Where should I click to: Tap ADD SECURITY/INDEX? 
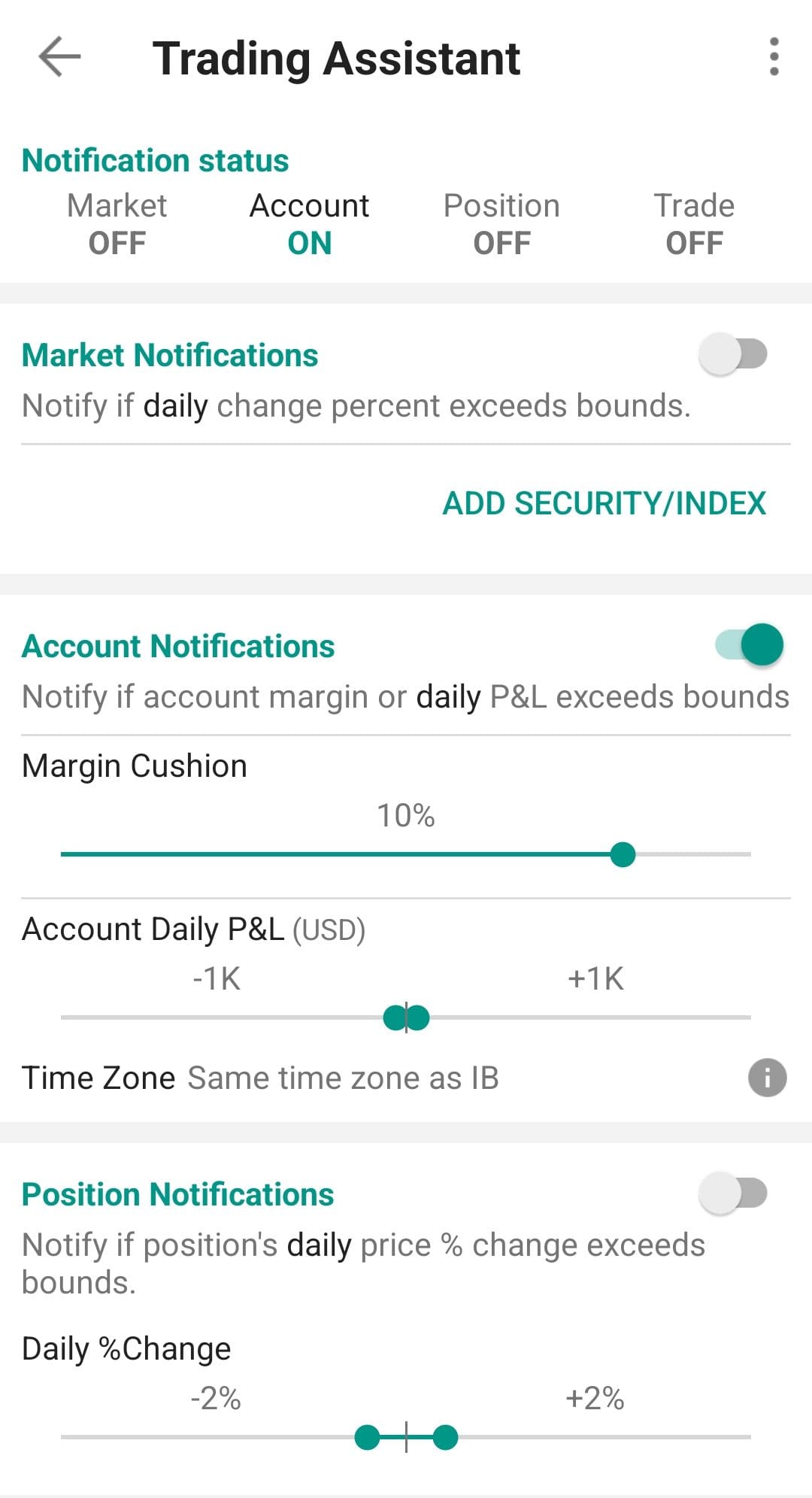coord(604,503)
